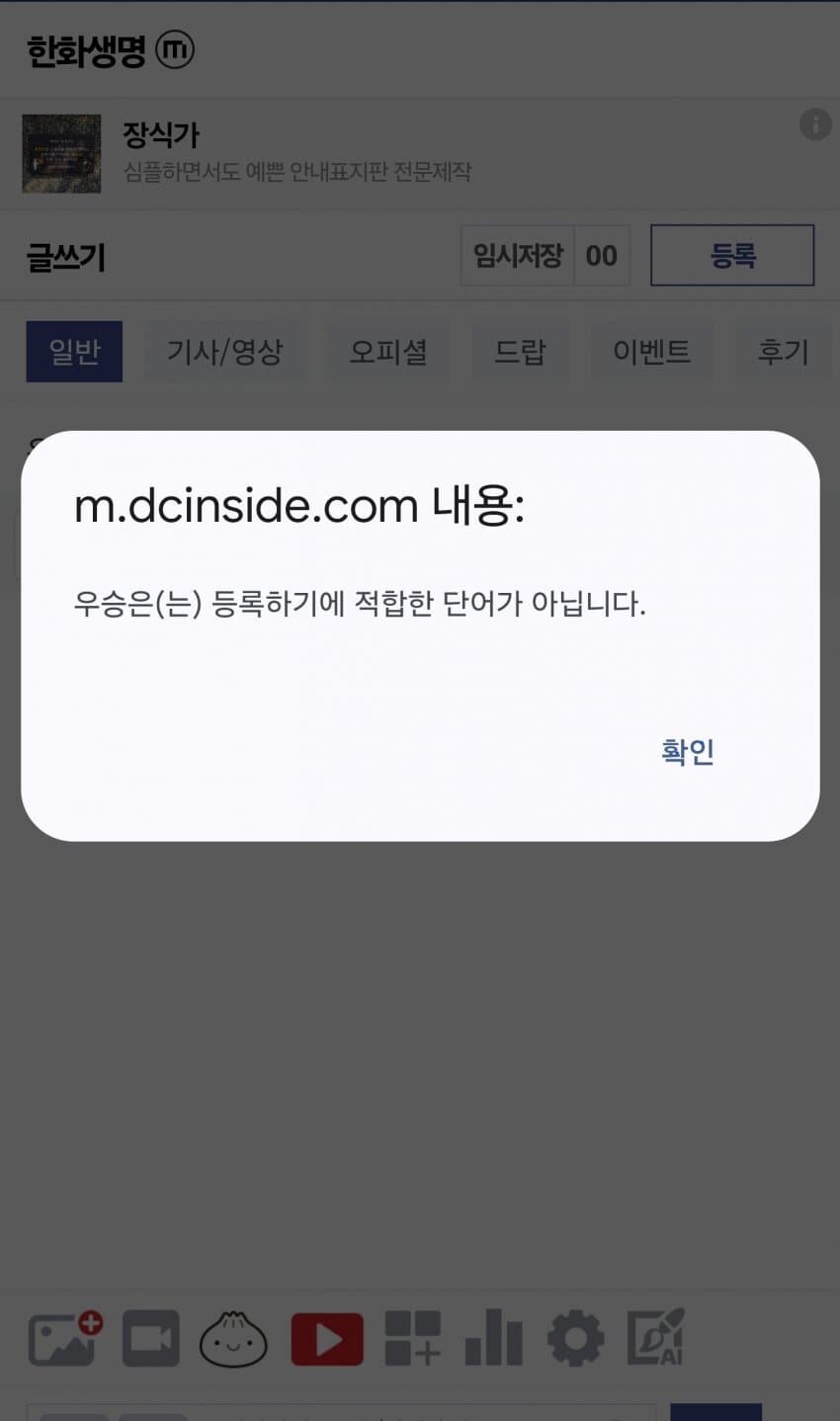Pick the 이벤트 category

pyautogui.click(x=650, y=352)
